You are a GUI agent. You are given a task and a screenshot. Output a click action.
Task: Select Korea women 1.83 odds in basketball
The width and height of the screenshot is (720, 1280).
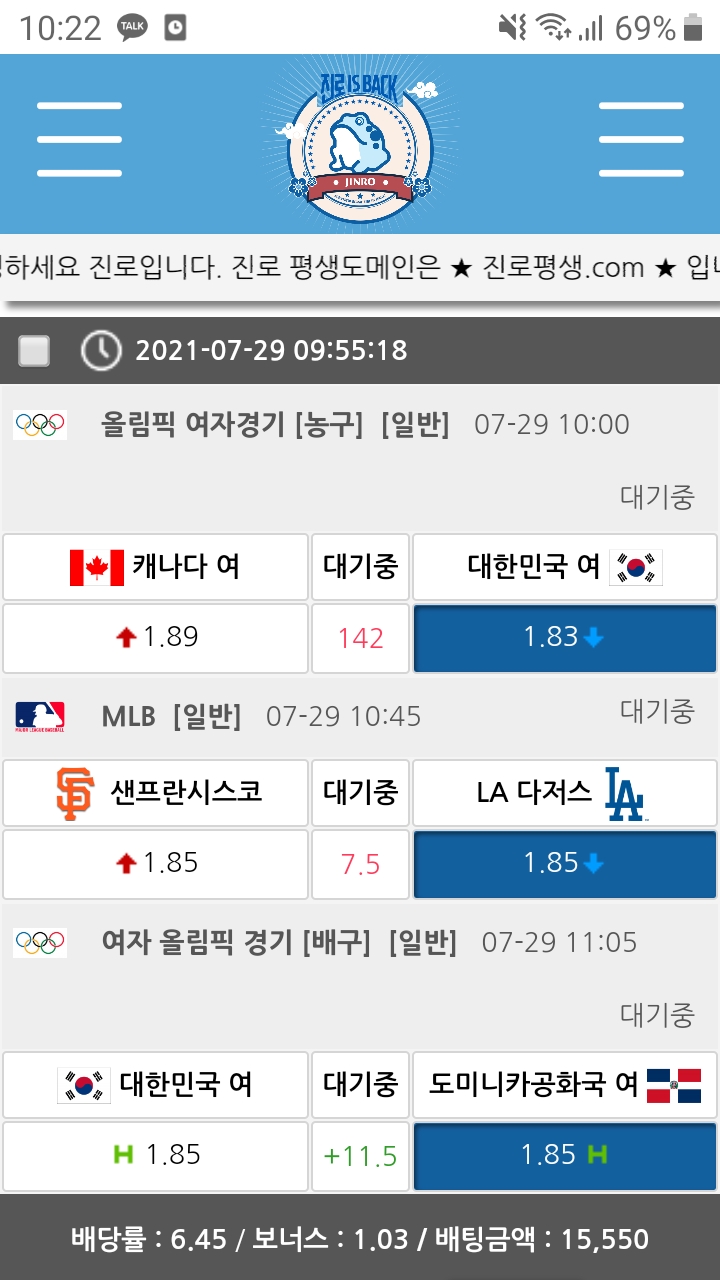pos(564,638)
